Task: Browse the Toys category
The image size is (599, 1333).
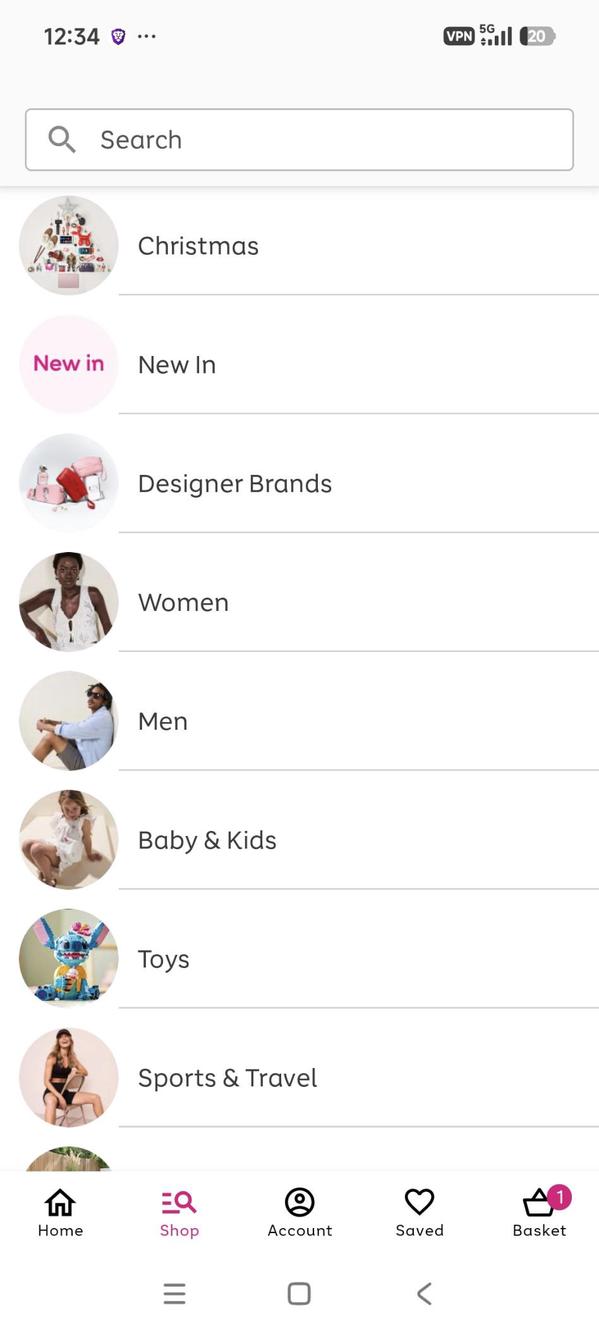Action: [299, 959]
